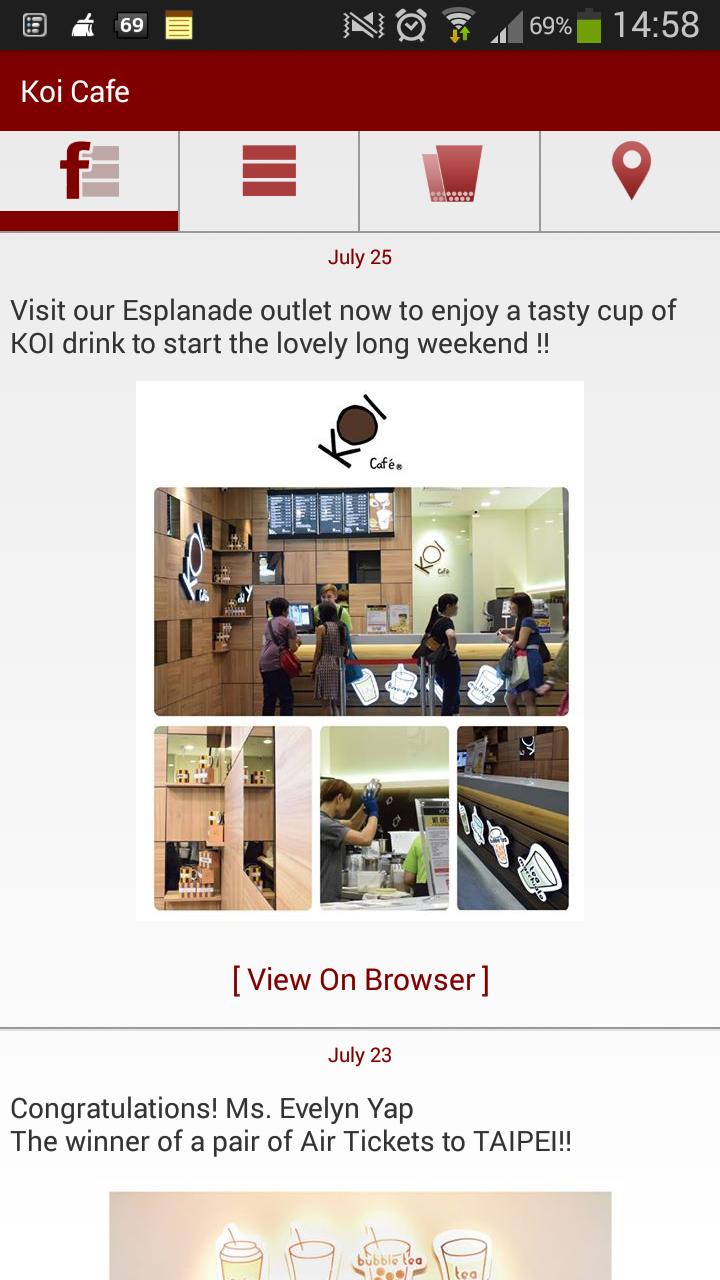The width and height of the screenshot is (720, 1280).
Task: Switch to the Facebook feed tab
Action: [90, 174]
